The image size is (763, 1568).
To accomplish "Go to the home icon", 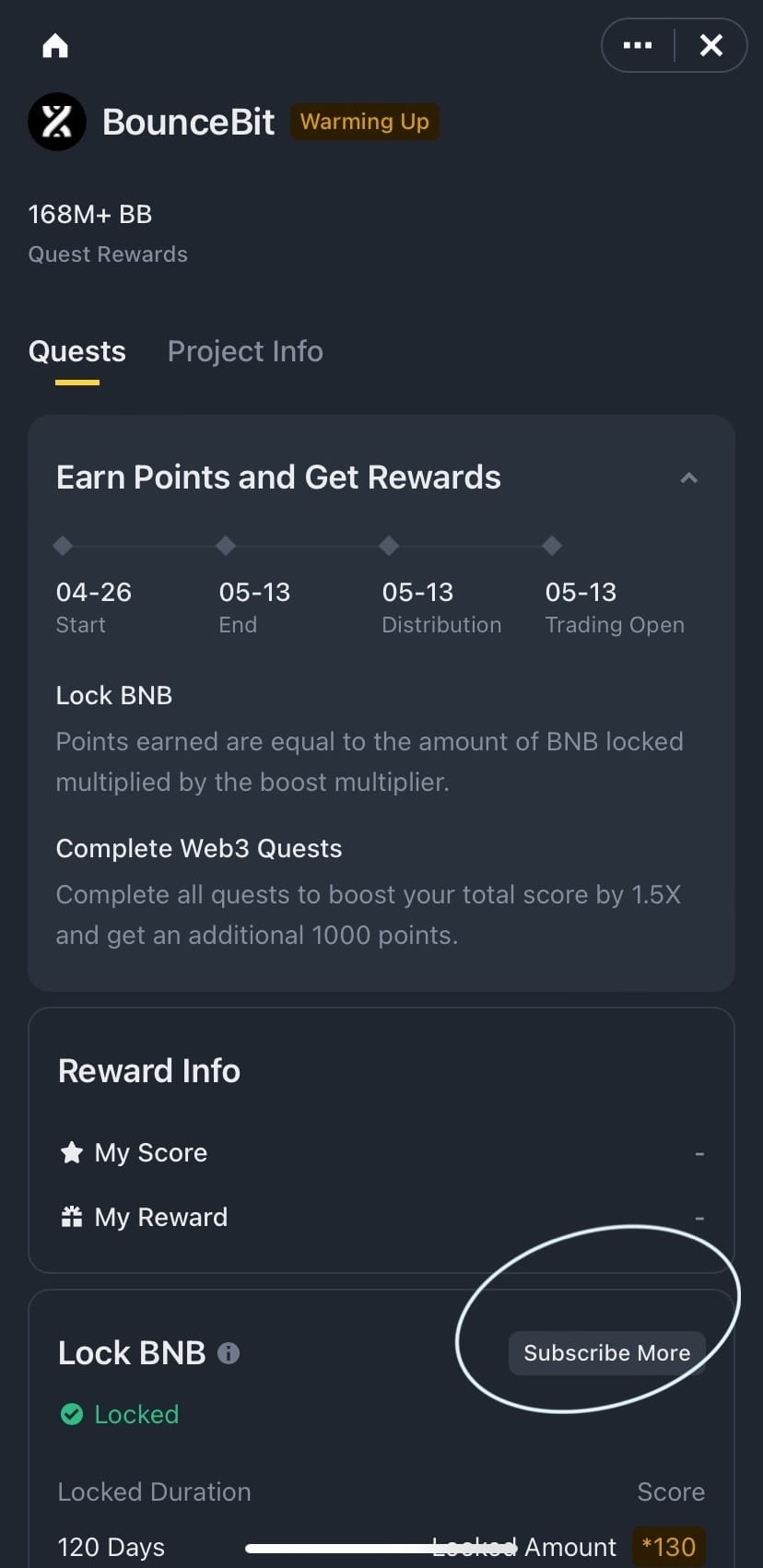I will point(55,45).
